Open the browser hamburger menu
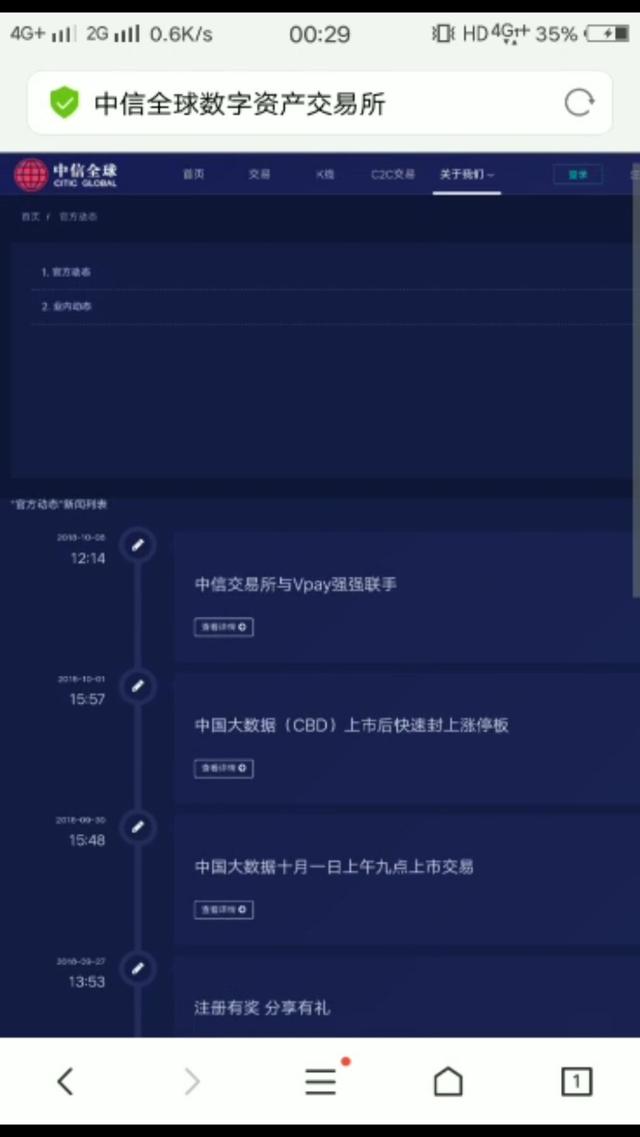This screenshot has height=1137, width=640. (x=320, y=1081)
